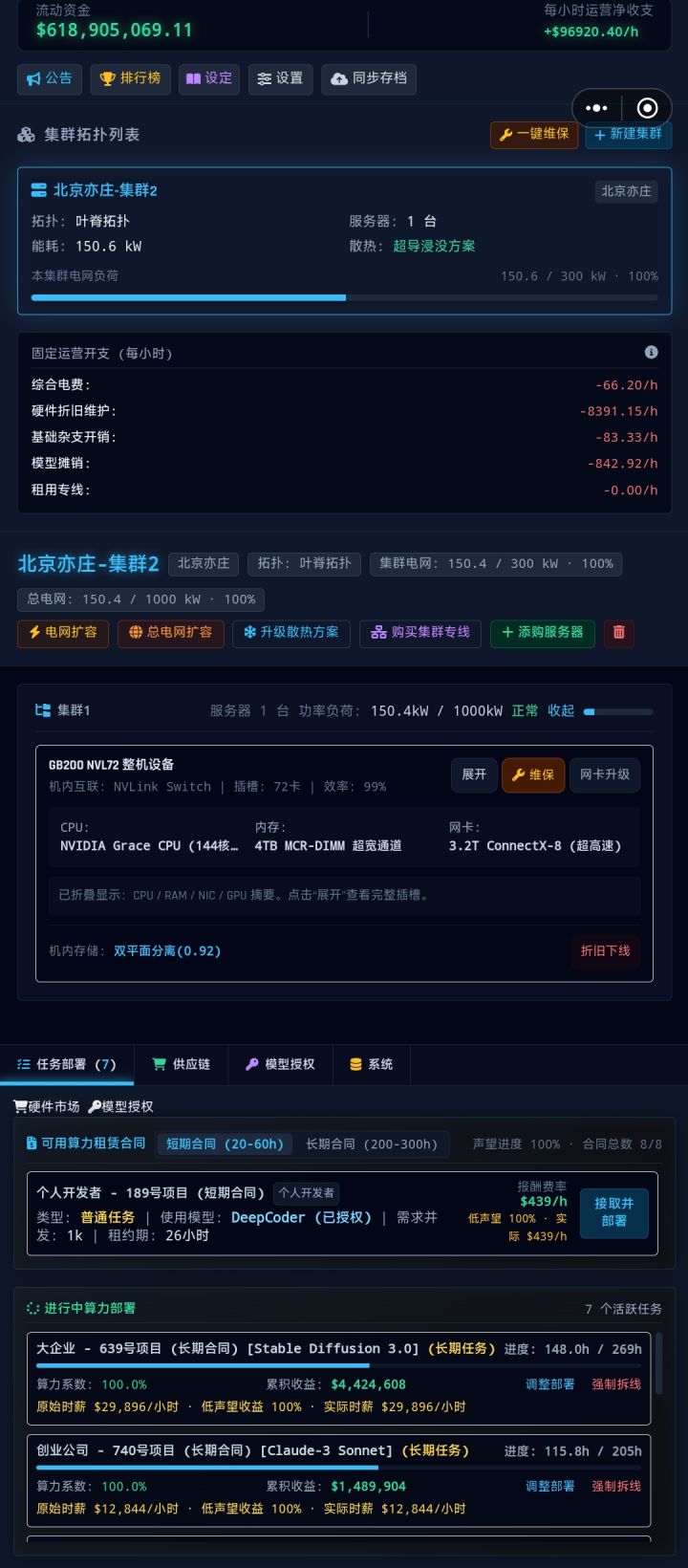
Task: Expand GB200 NVL72 details with 展开
Action: [x=474, y=774]
